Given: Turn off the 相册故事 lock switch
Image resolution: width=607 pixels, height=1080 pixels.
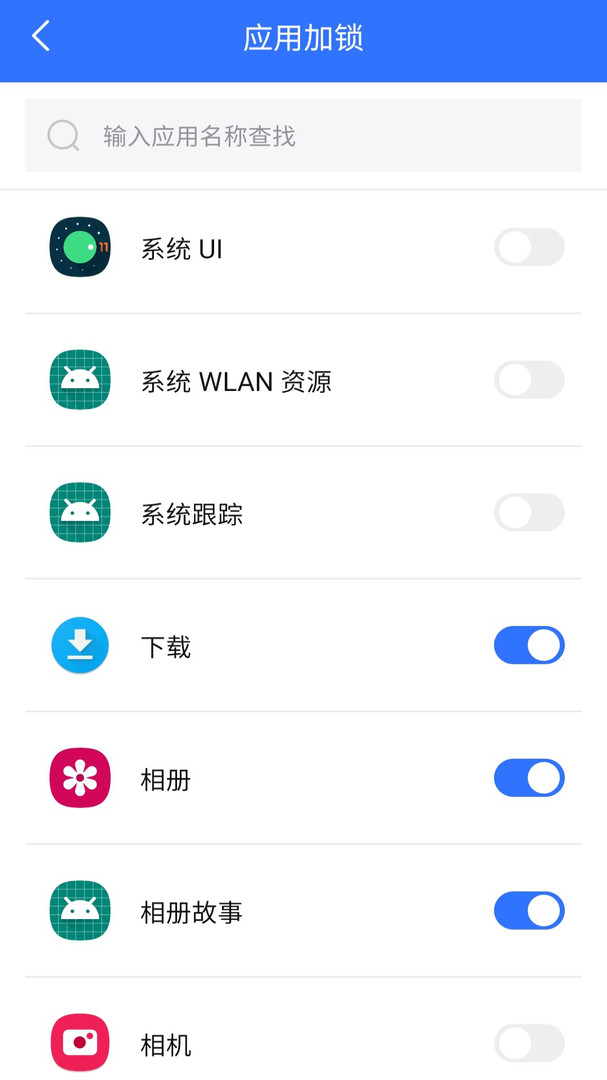Looking at the screenshot, I should [529, 911].
